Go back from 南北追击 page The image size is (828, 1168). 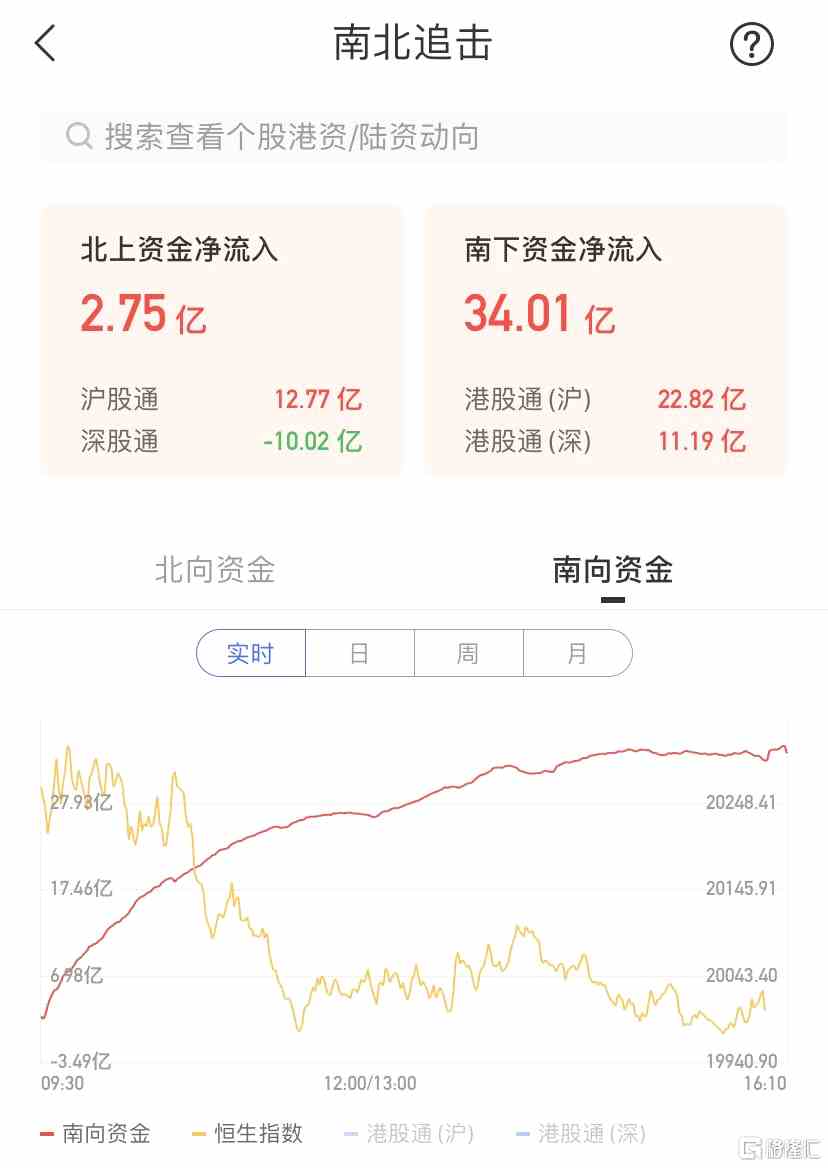tap(45, 45)
